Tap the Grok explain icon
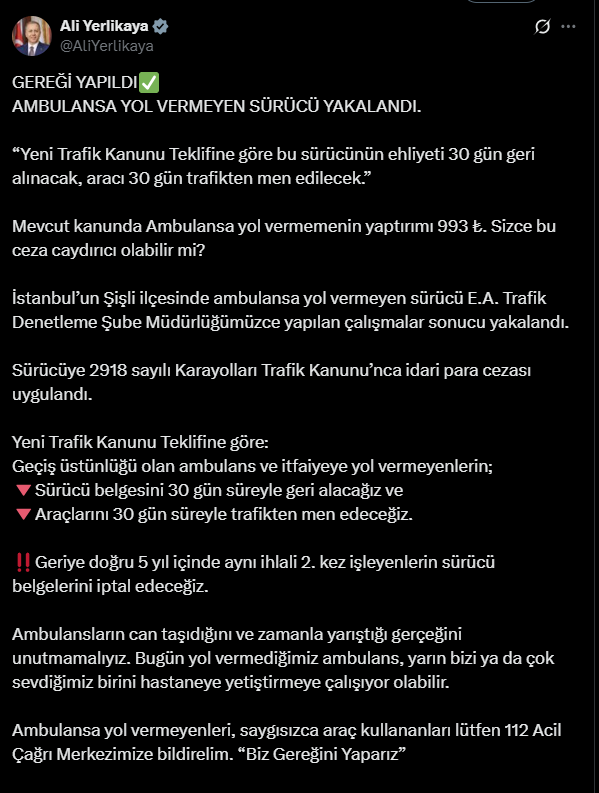The width and height of the screenshot is (599, 793). pos(542,26)
